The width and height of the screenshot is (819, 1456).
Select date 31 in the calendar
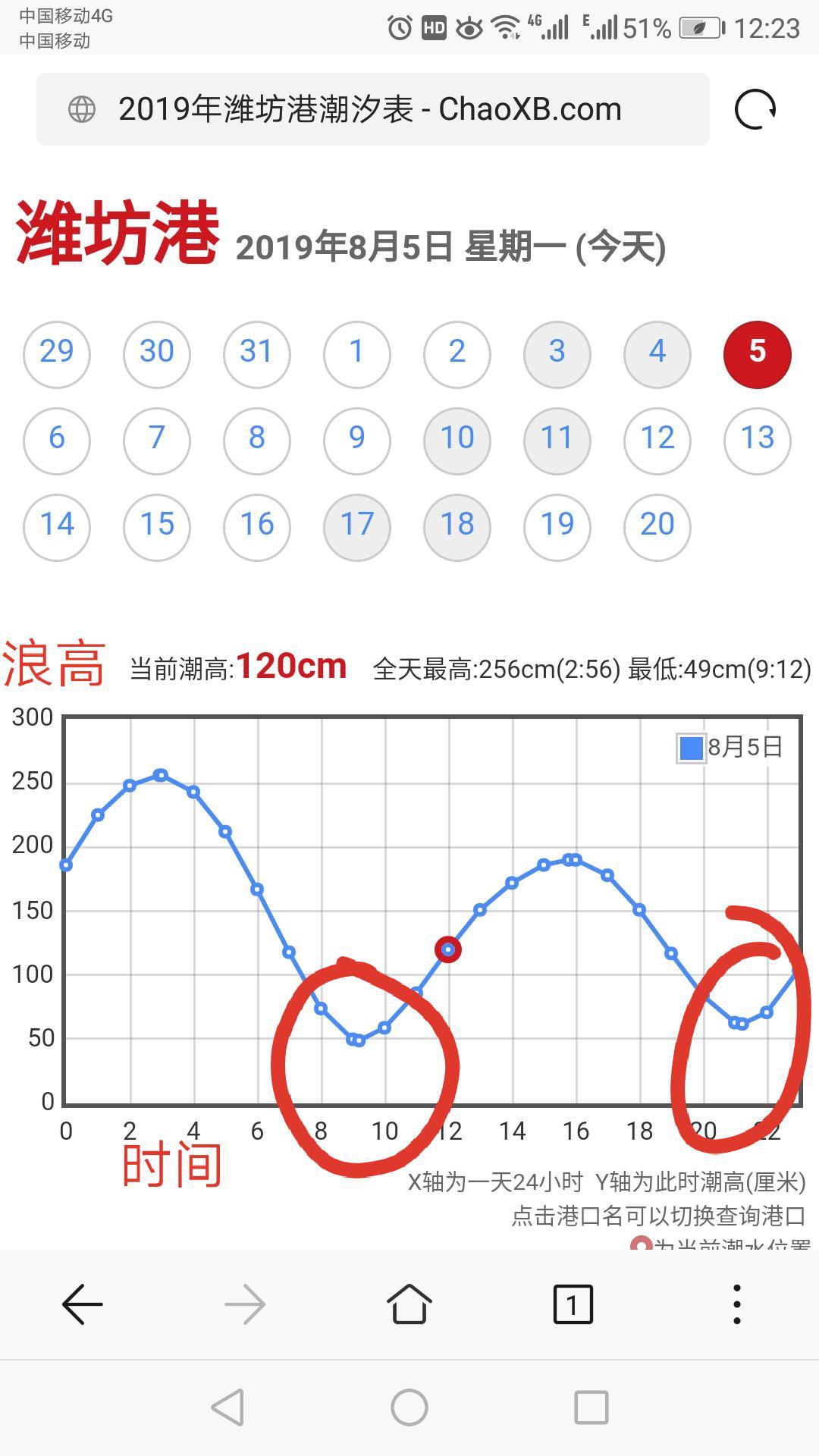[x=256, y=353]
